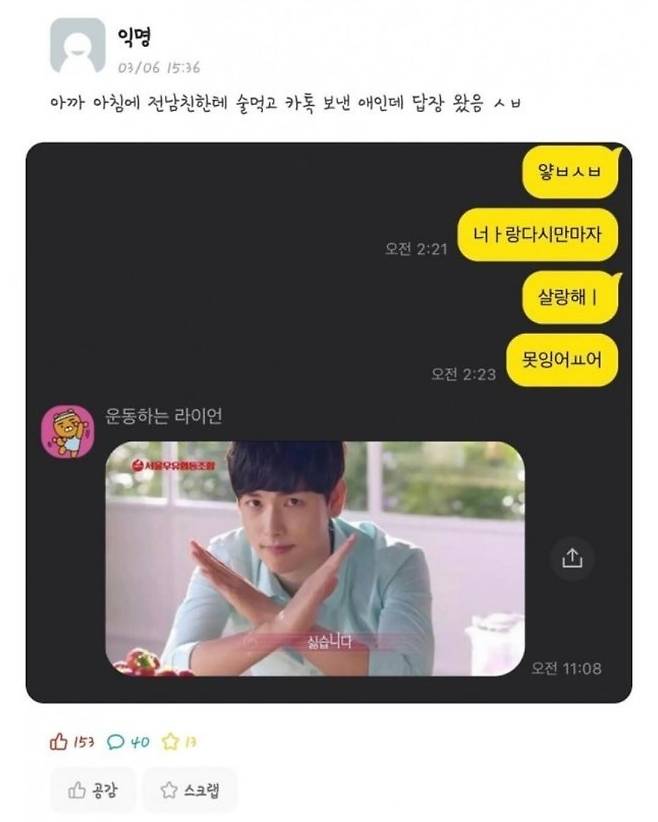658x822 pixels.
Task: Open the attached KakaoTalk chat screenshot
Action: (x=328, y=421)
